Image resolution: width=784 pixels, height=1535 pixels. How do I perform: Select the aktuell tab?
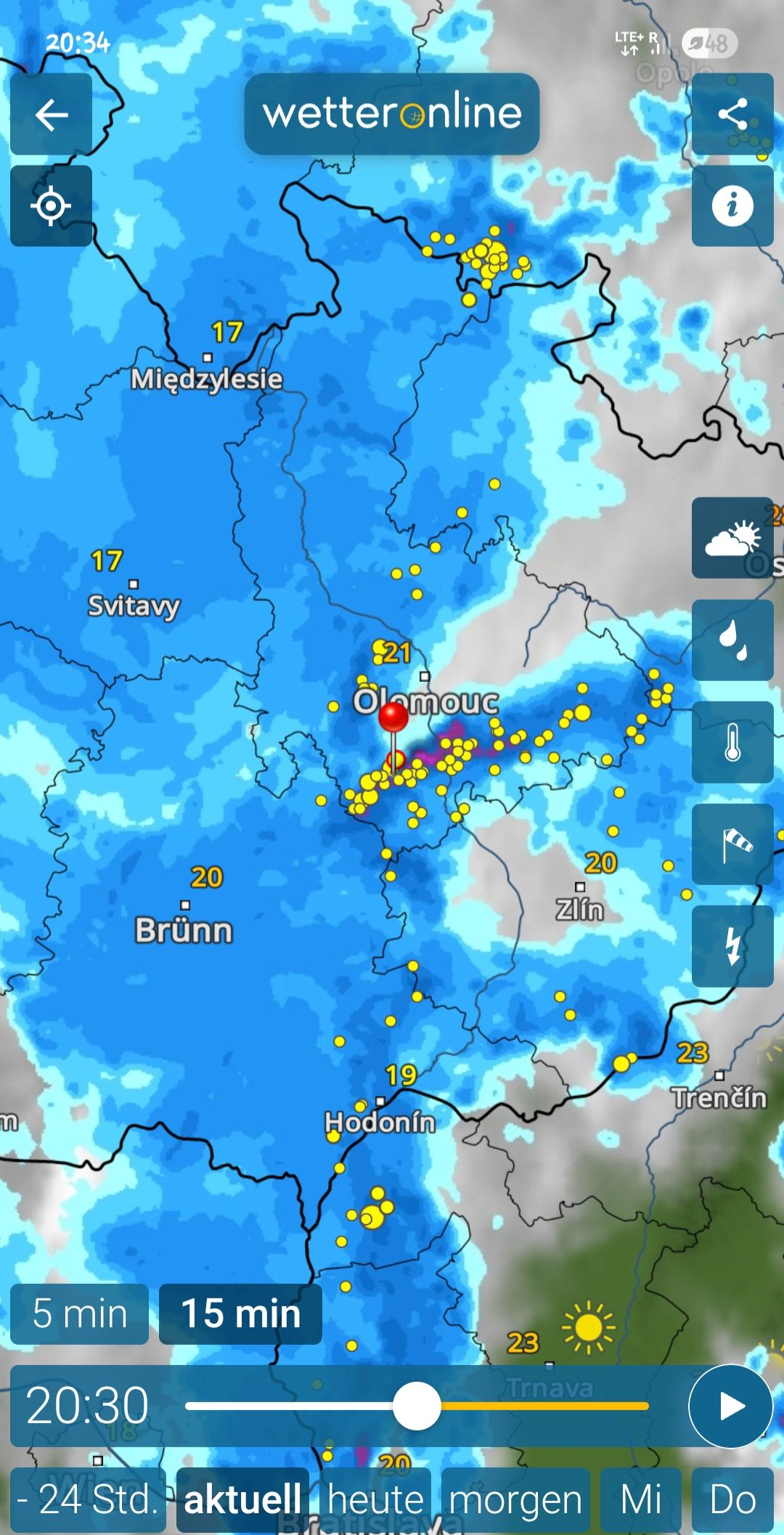242,1499
